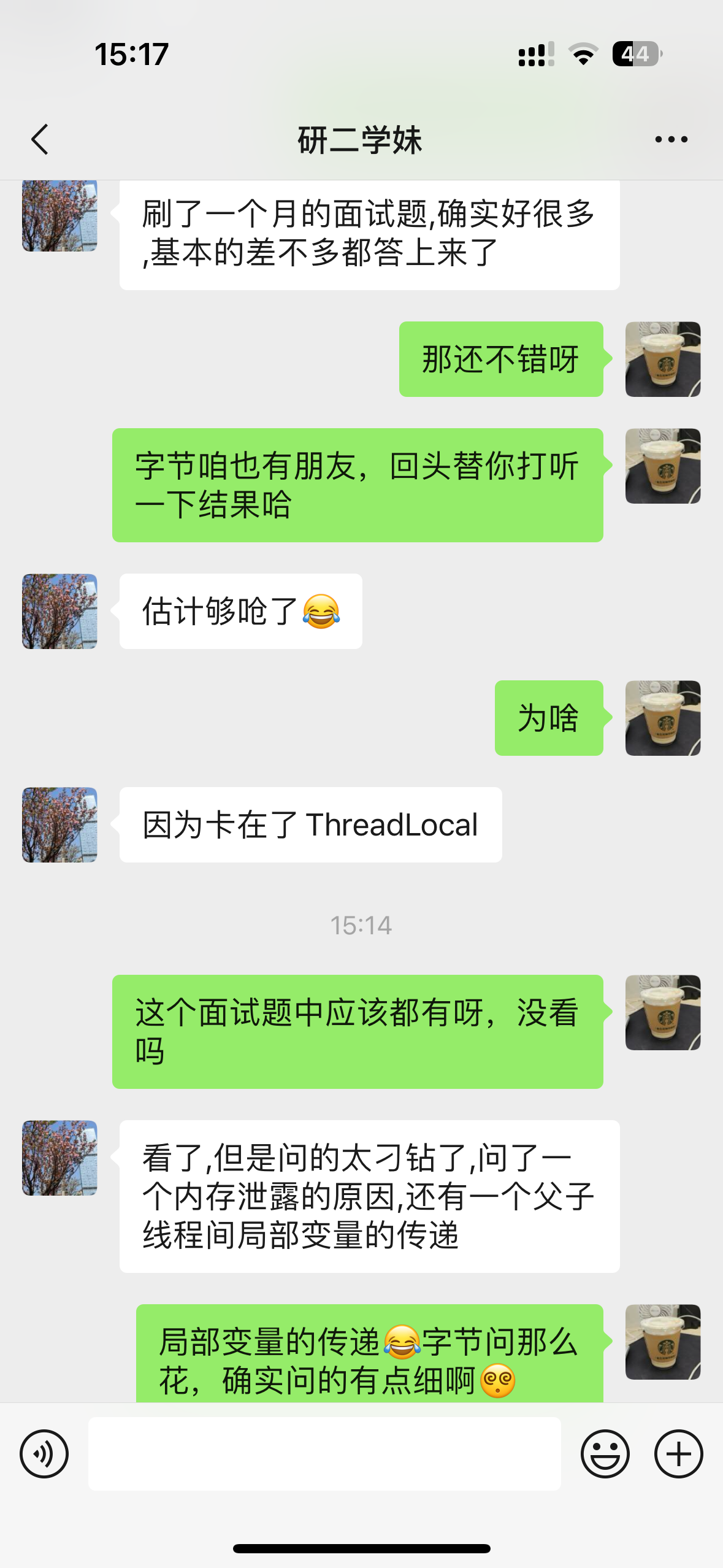Select the green bubble 那还不错呀
The width and height of the screenshot is (723, 1568).
pyautogui.click(x=500, y=360)
